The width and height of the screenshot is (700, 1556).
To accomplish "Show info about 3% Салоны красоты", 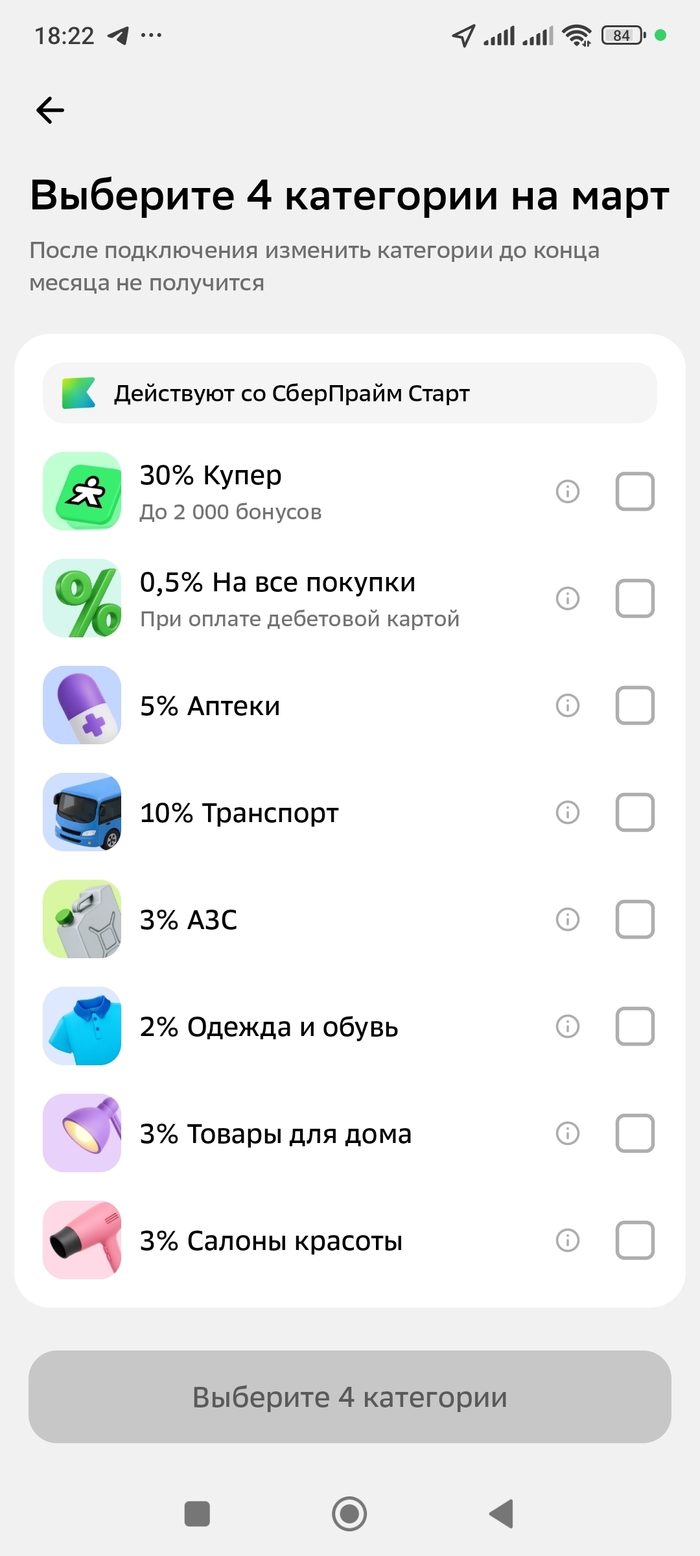I will [568, 1241].
